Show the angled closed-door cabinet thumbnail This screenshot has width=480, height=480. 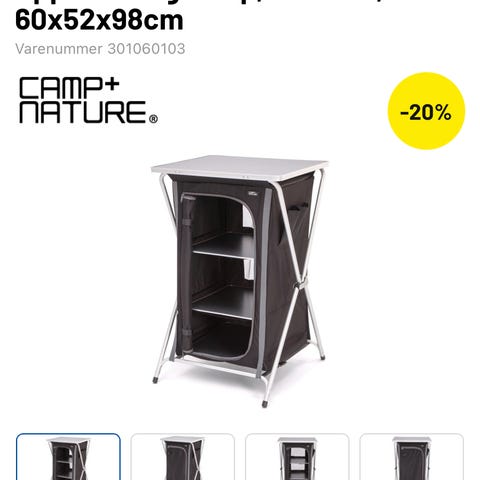coord(183,457)
